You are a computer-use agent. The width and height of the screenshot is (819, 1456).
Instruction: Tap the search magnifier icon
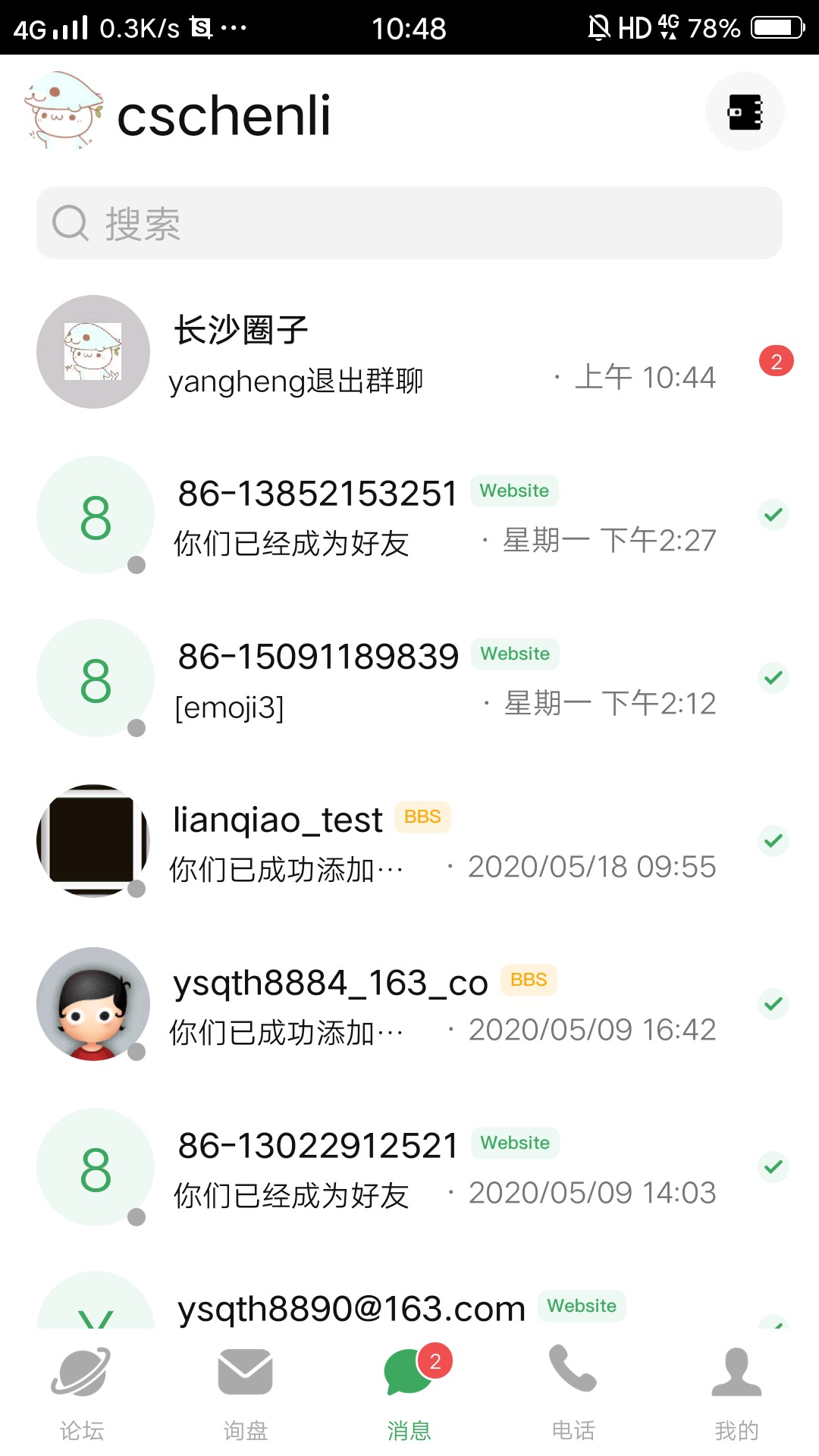pyautogui.click(x=70, y=223)
